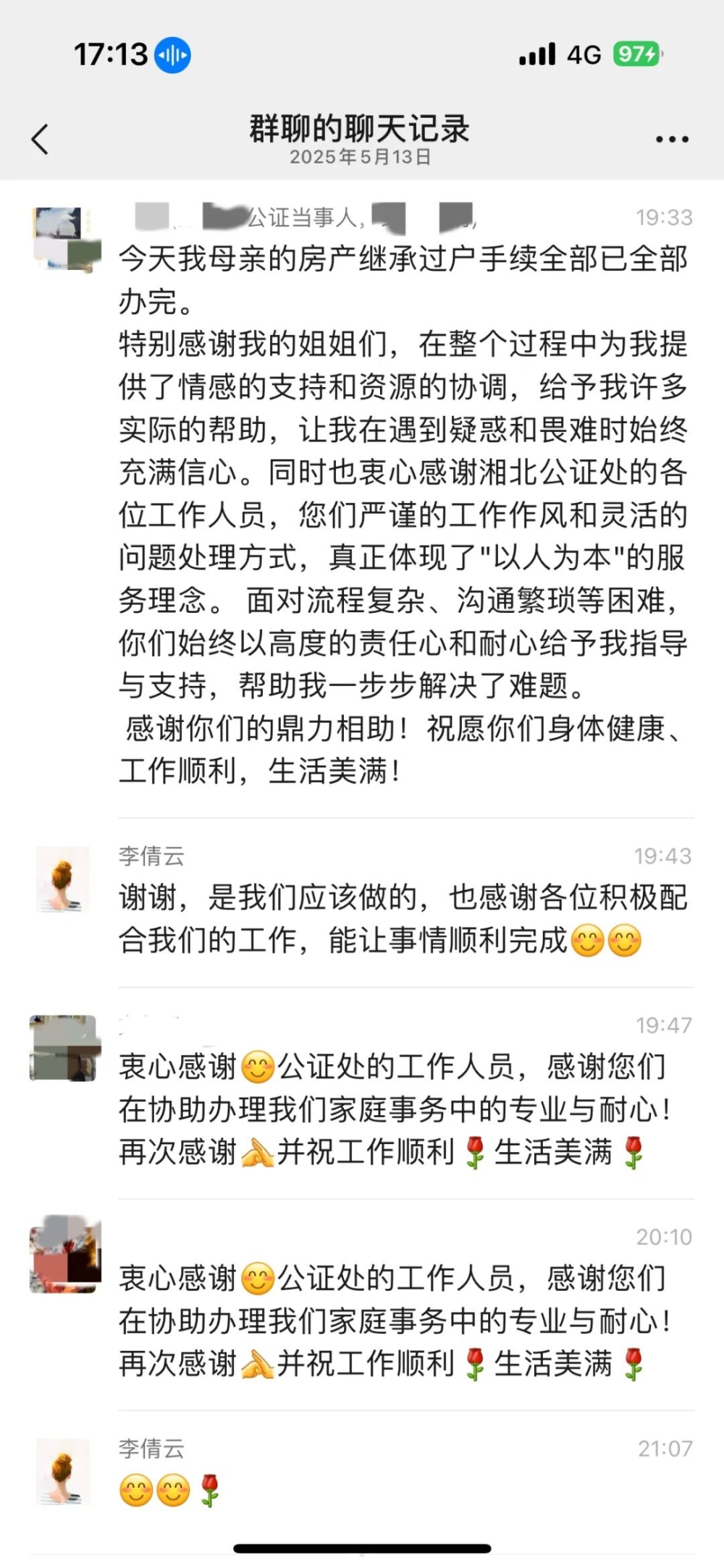Open 李倩云's avatar beside the 21:07 emoji message

pyautogui.click(x=64, y=1471)
